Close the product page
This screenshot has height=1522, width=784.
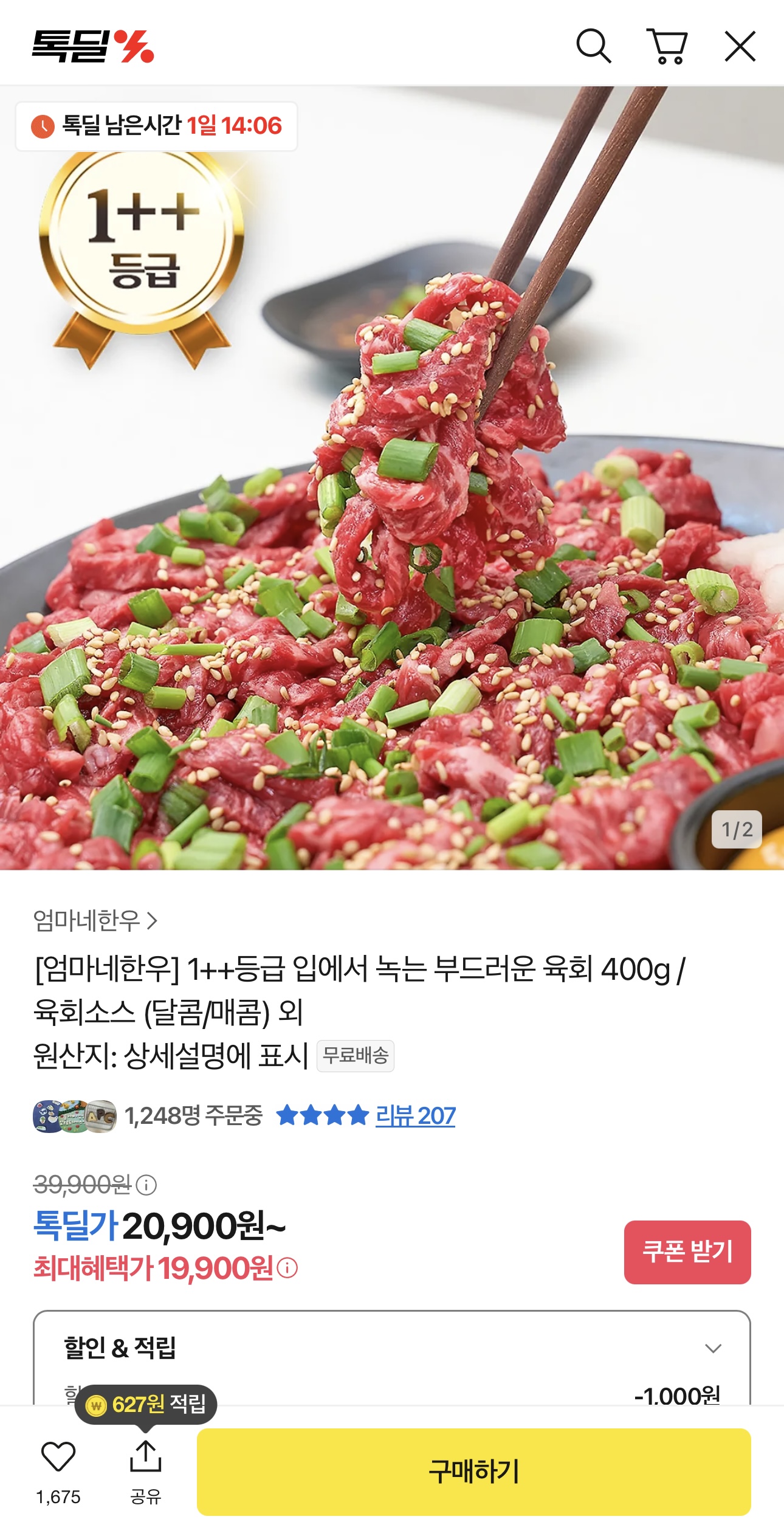[x=740, y=46]
